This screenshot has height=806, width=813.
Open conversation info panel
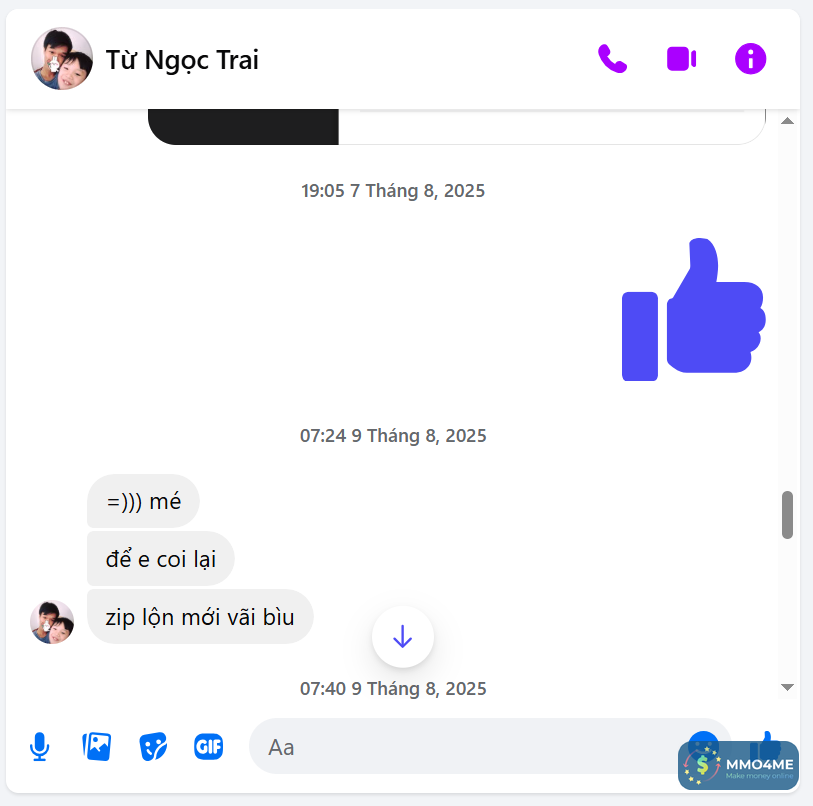coord(750,59)
